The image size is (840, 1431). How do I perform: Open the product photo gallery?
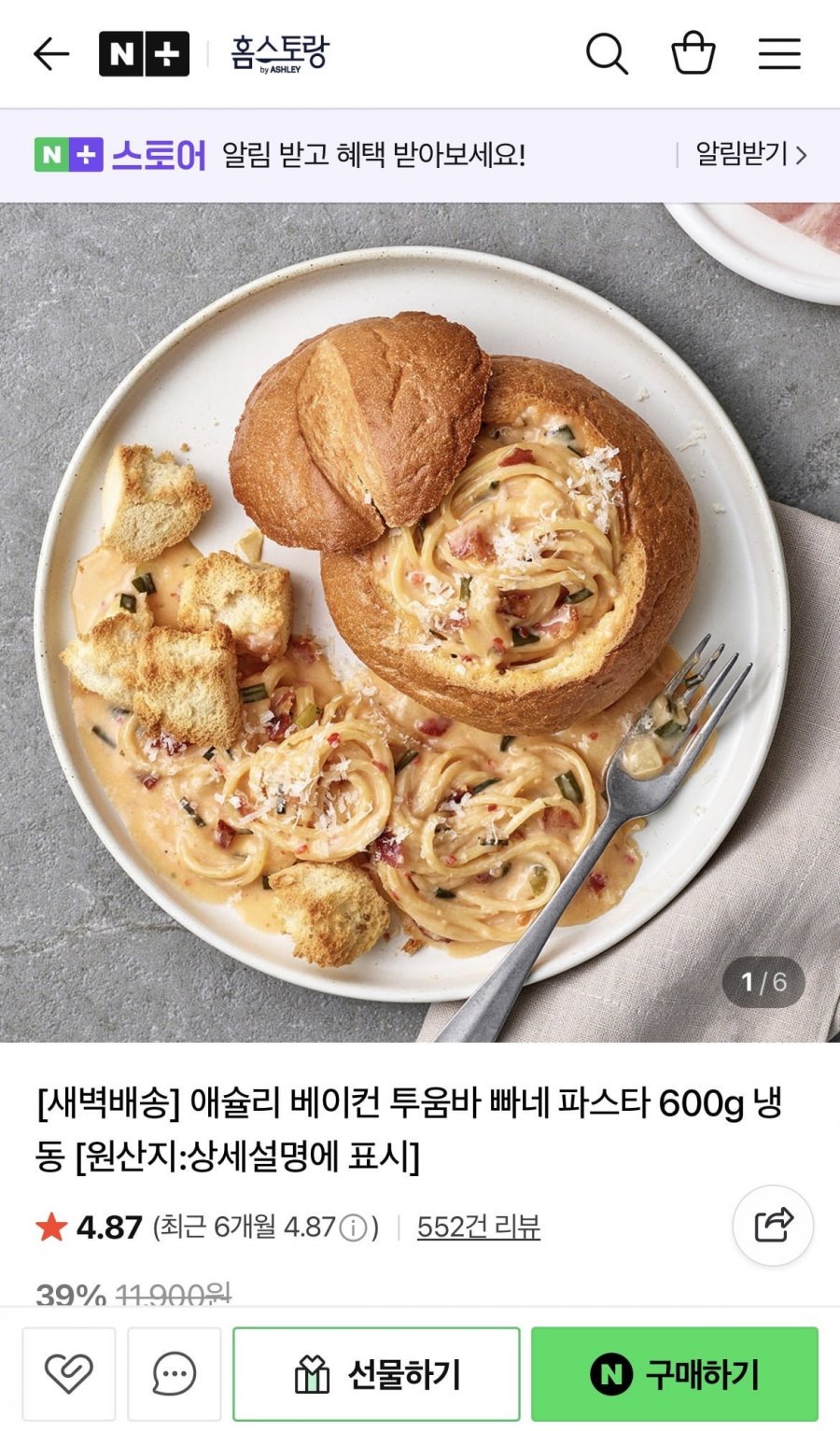[420, 622]
